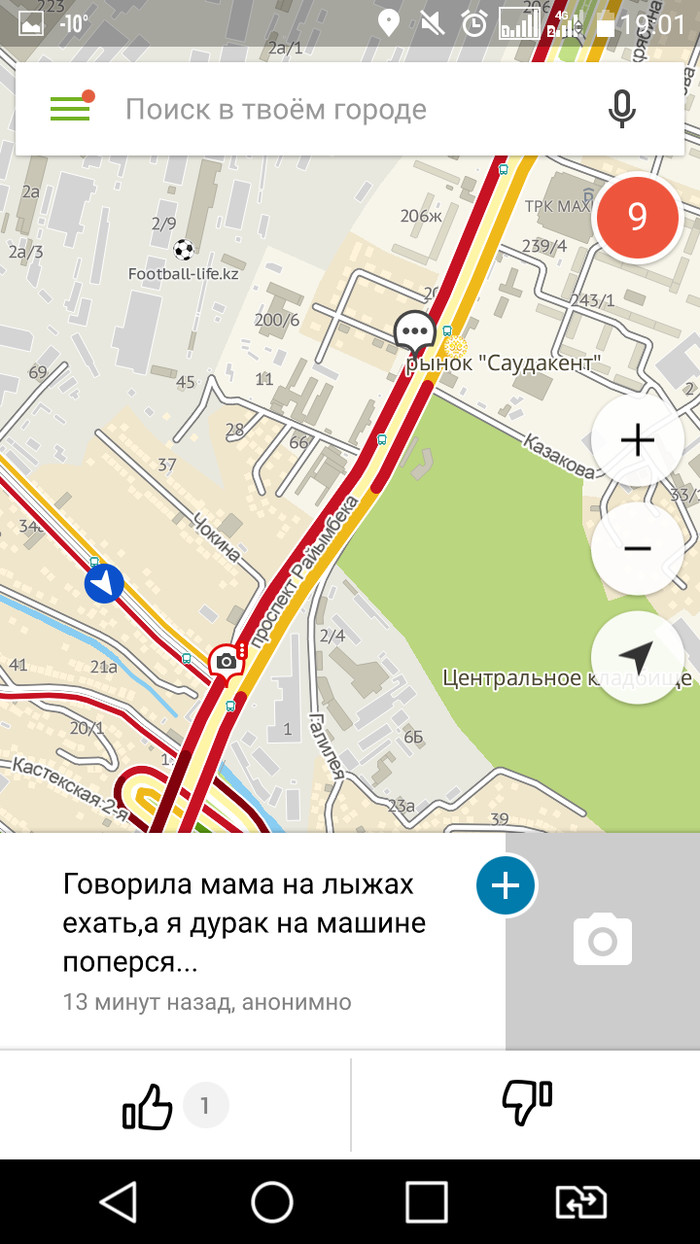
Task: Open the hamburger menu
Action: click(70, 108)
